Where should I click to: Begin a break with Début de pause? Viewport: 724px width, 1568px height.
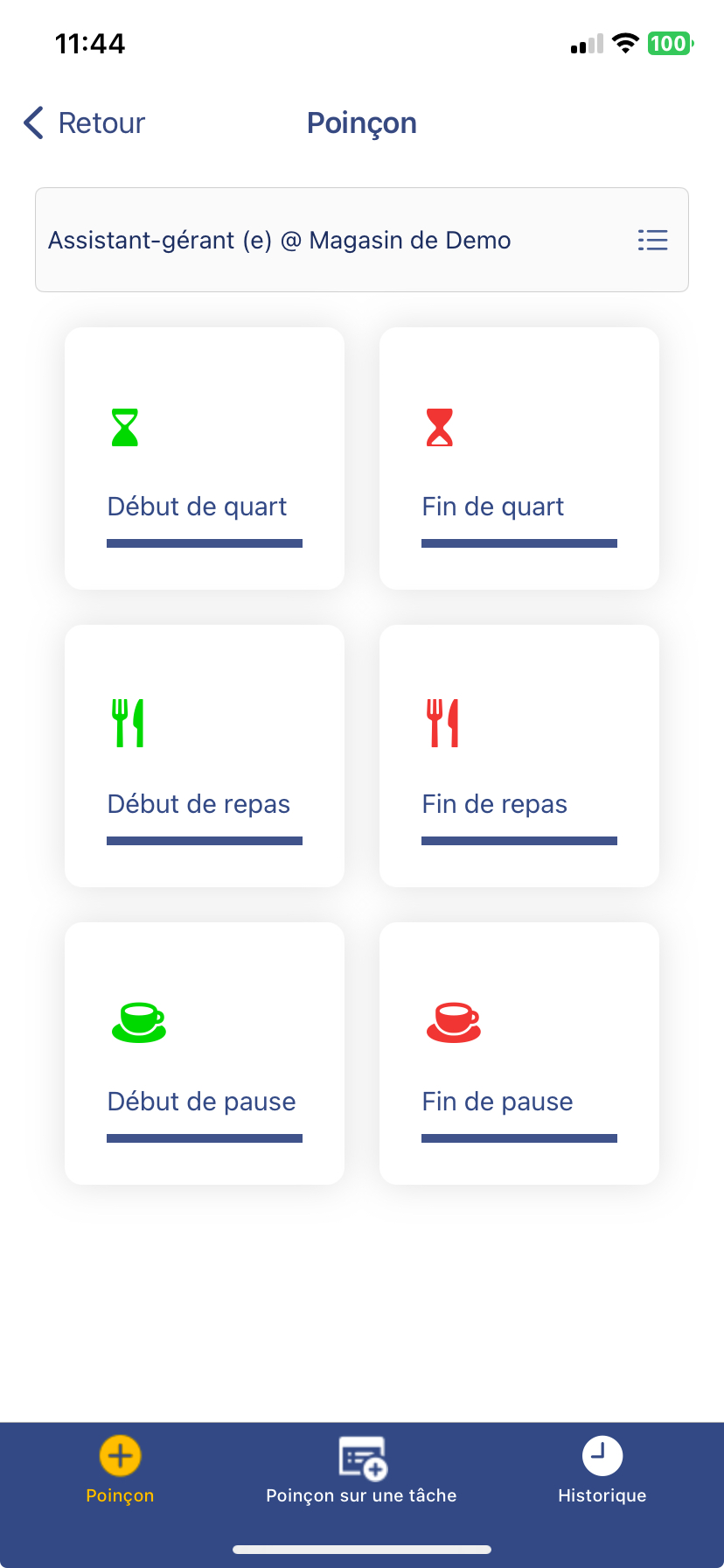click(205, 1053)
